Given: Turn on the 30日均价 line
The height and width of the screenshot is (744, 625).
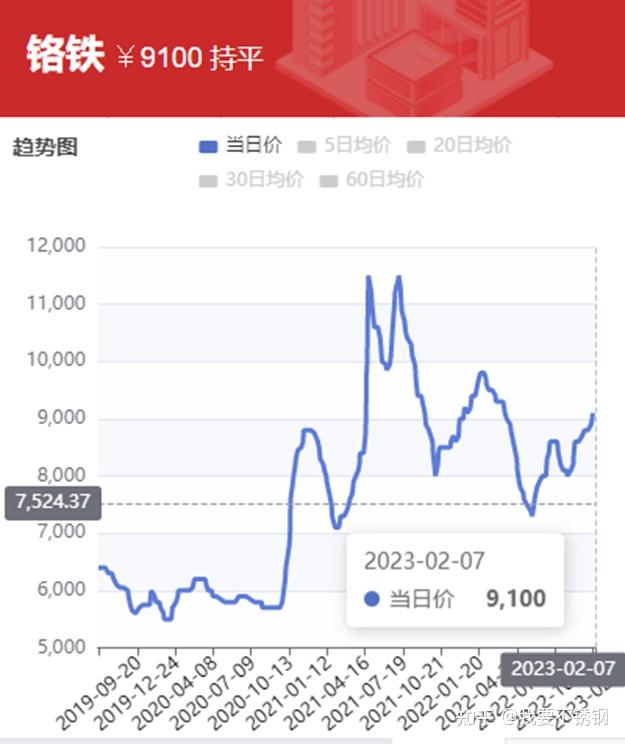Looking at the screenshot, I should coord(251,180).
